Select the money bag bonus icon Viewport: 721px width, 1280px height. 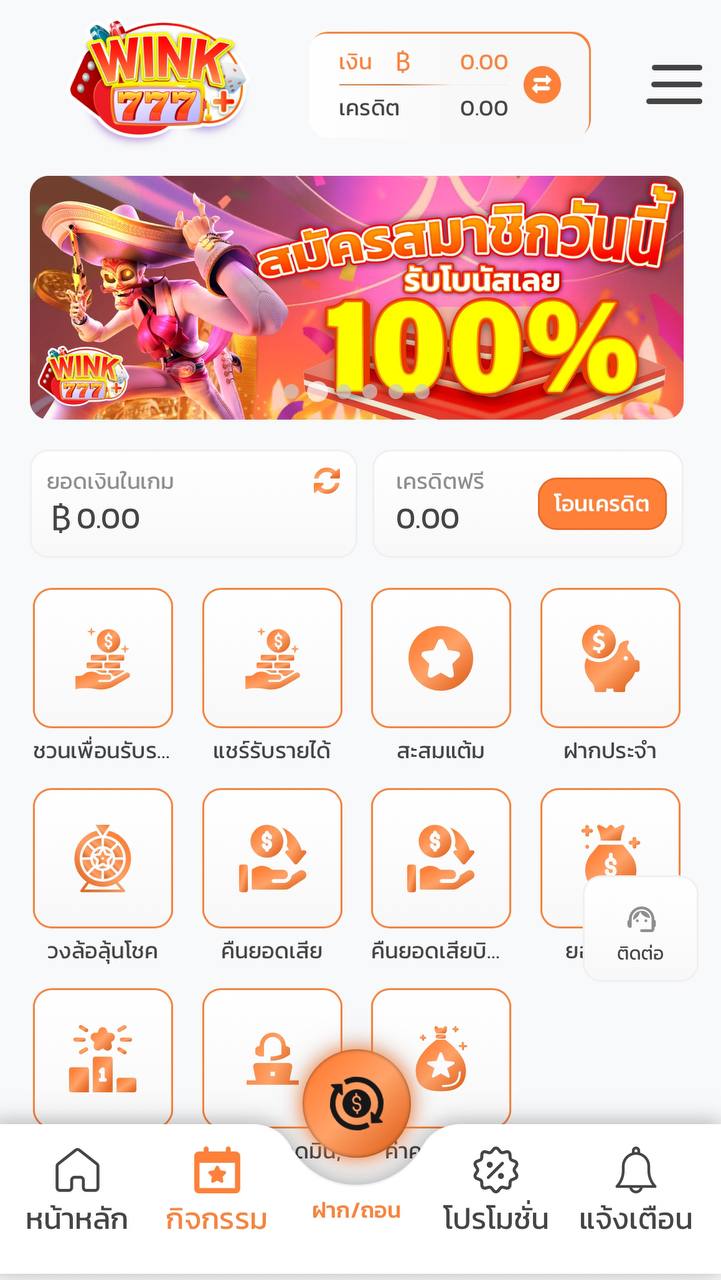(610, 857)
